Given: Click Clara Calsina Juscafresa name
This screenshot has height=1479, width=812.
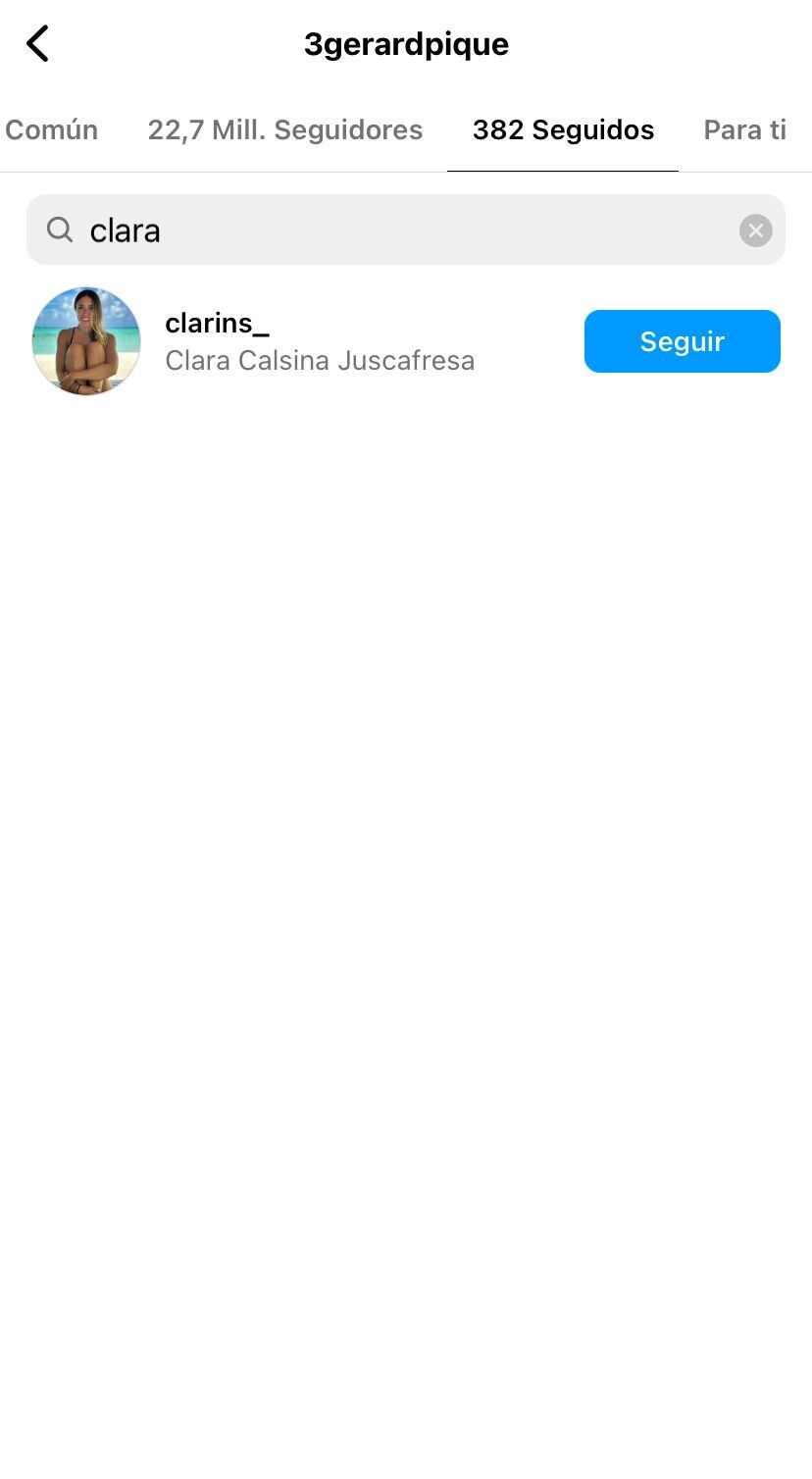Looking at the screenshot, I should point(320,360).
